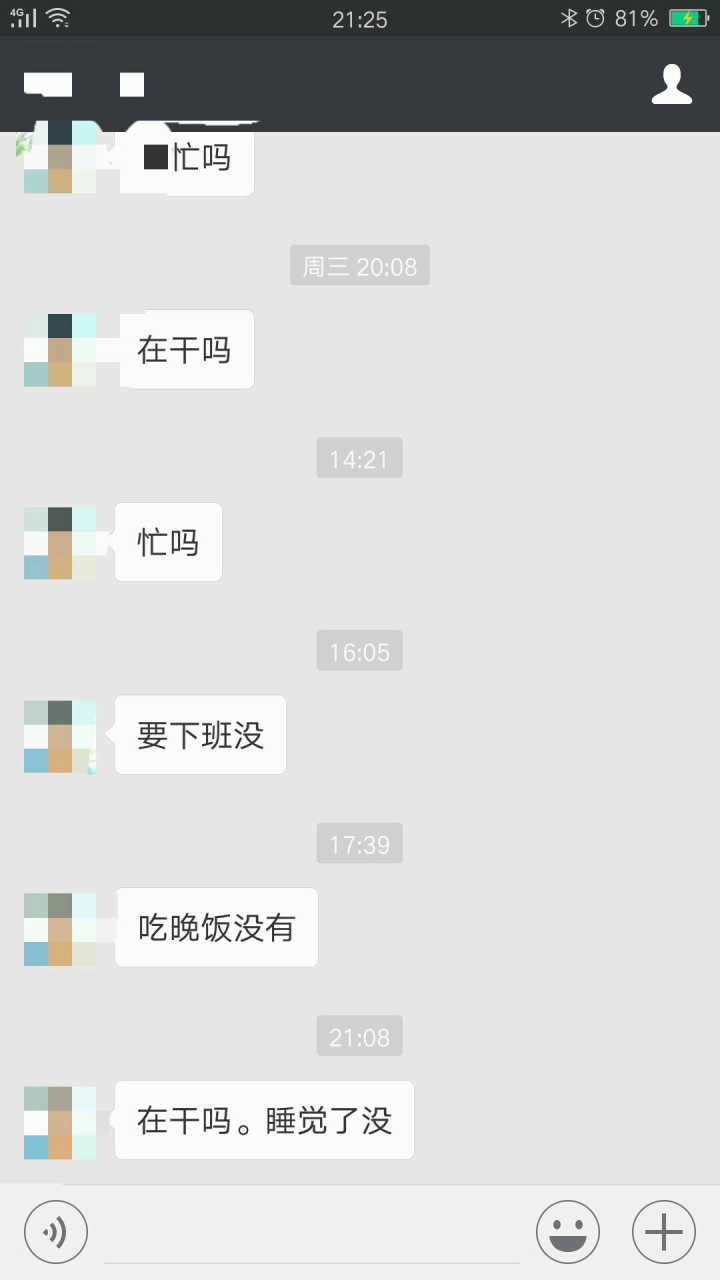The image size is (720, 1280).
Task: Switch to voice message input
Action: (56, 1232)
